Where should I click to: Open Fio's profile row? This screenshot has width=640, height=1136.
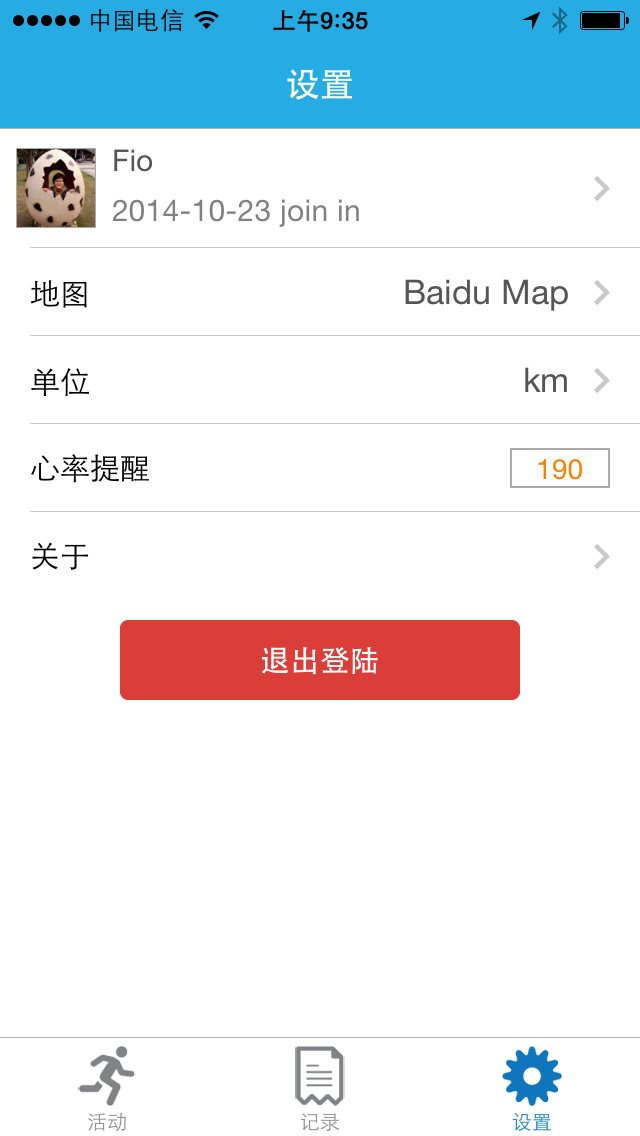(320, 188)
